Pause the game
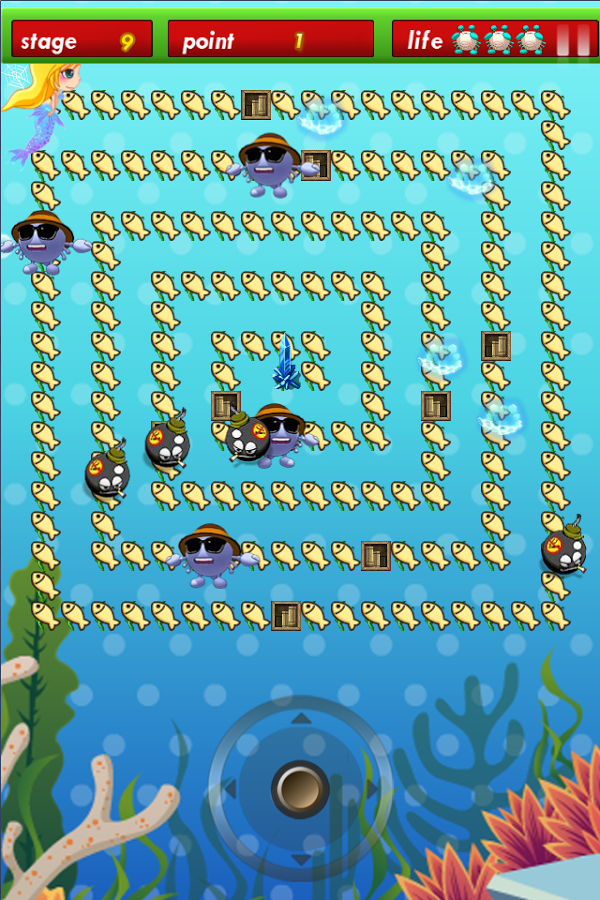The width and height of the screenshot is (600, 900). tap(573, 40)
